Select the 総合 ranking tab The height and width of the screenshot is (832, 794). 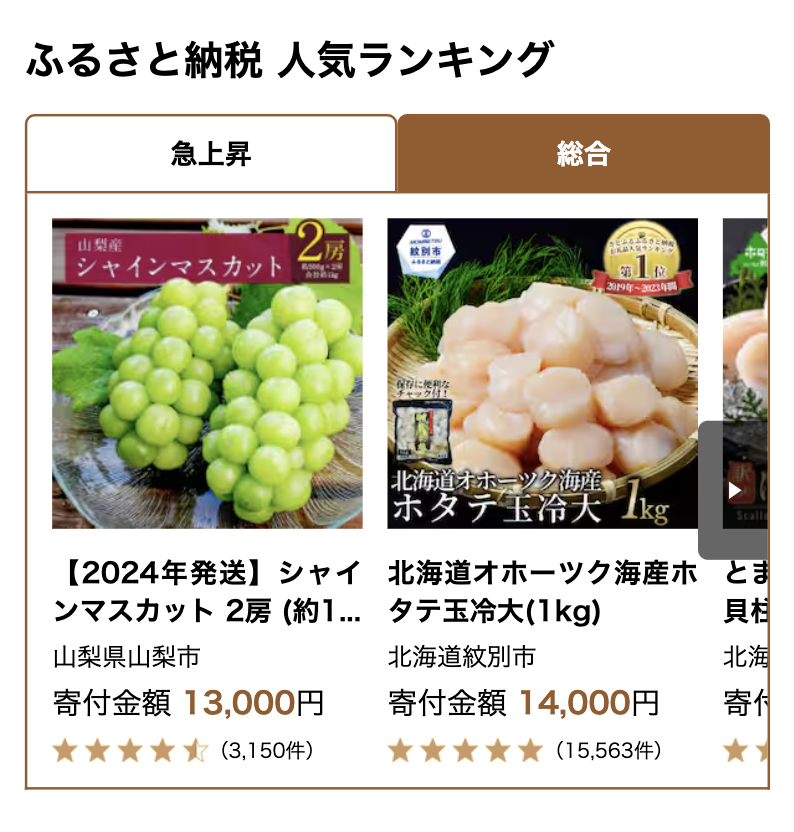pos(583,154)
